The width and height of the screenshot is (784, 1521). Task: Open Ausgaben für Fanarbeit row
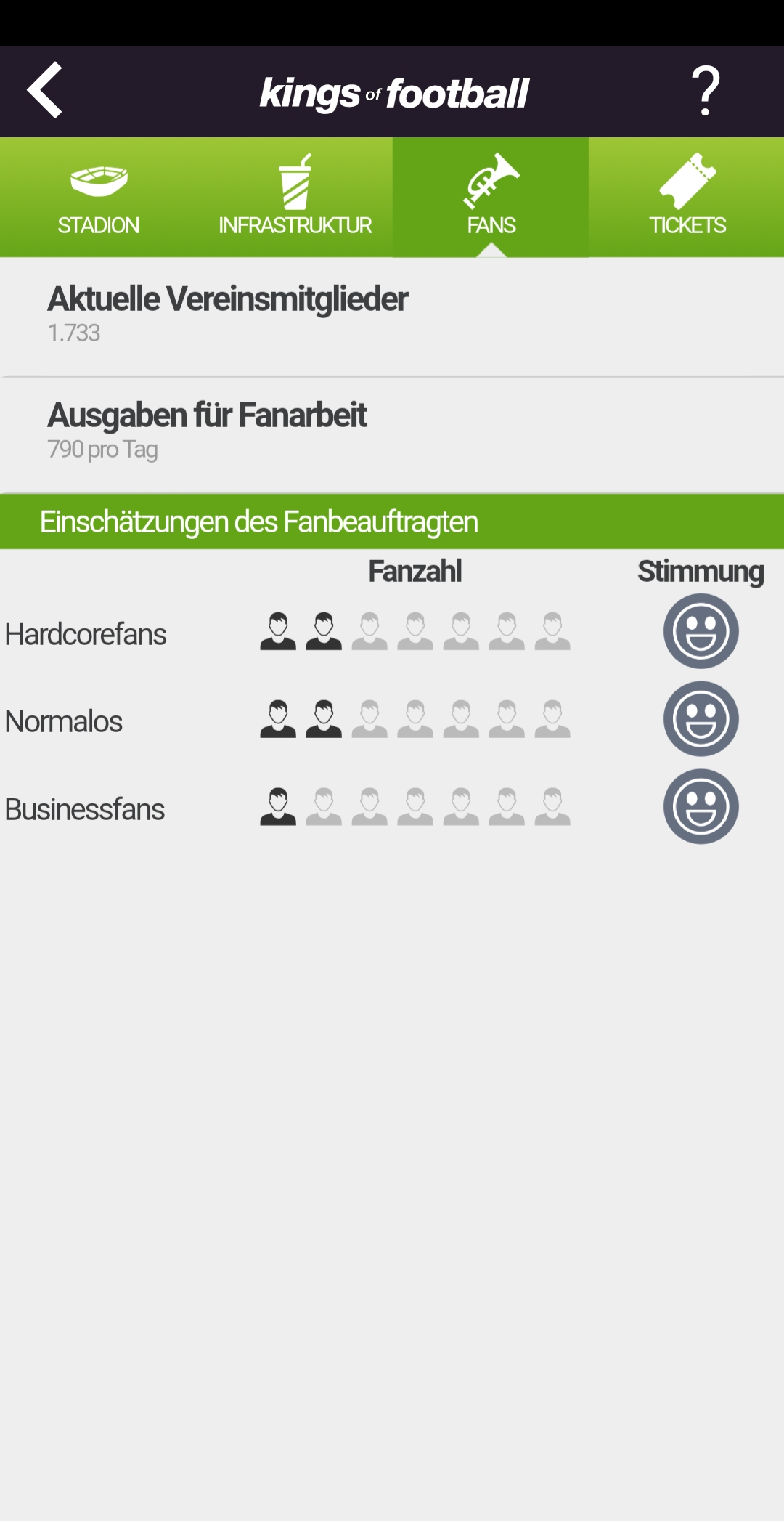click(392, 434)
